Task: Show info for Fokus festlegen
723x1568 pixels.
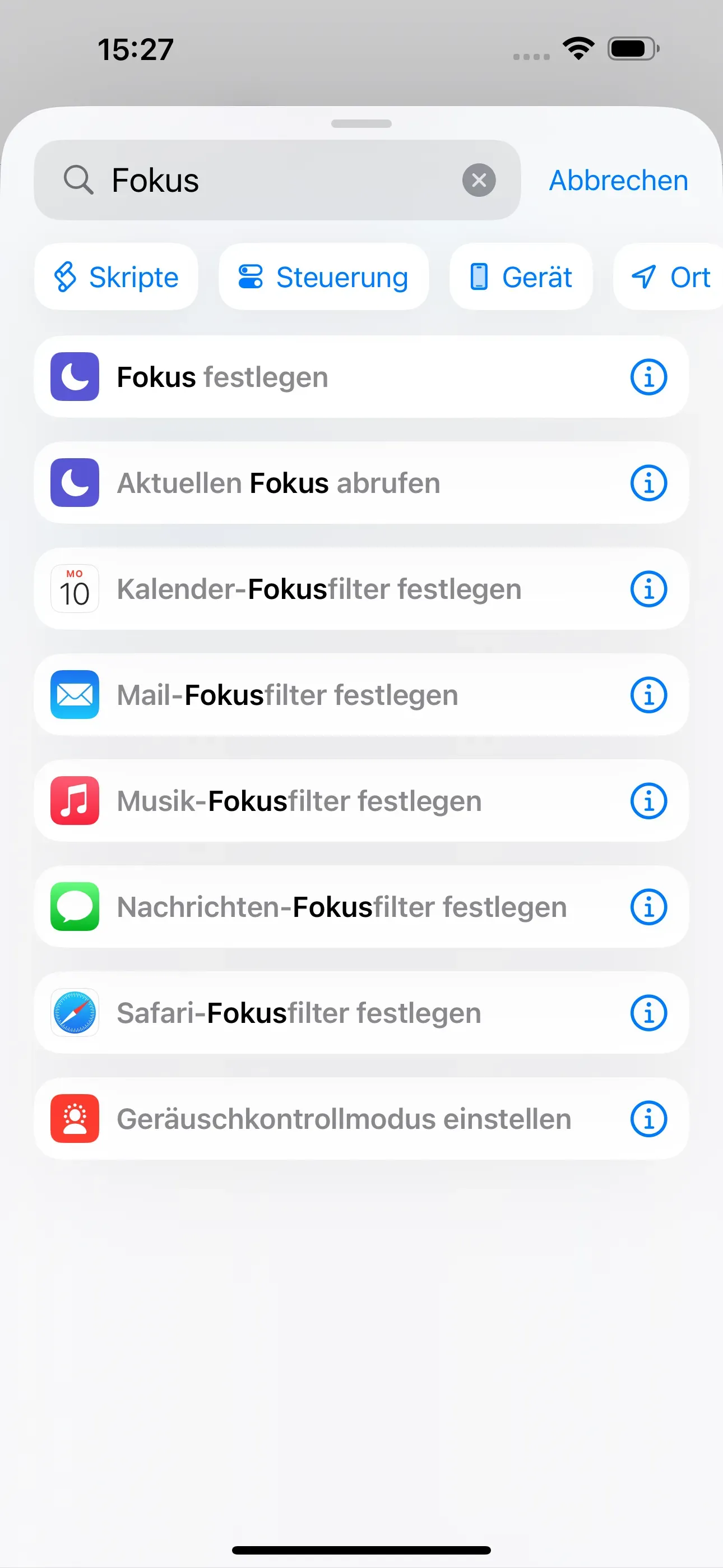Action: [x=649, y=377]
